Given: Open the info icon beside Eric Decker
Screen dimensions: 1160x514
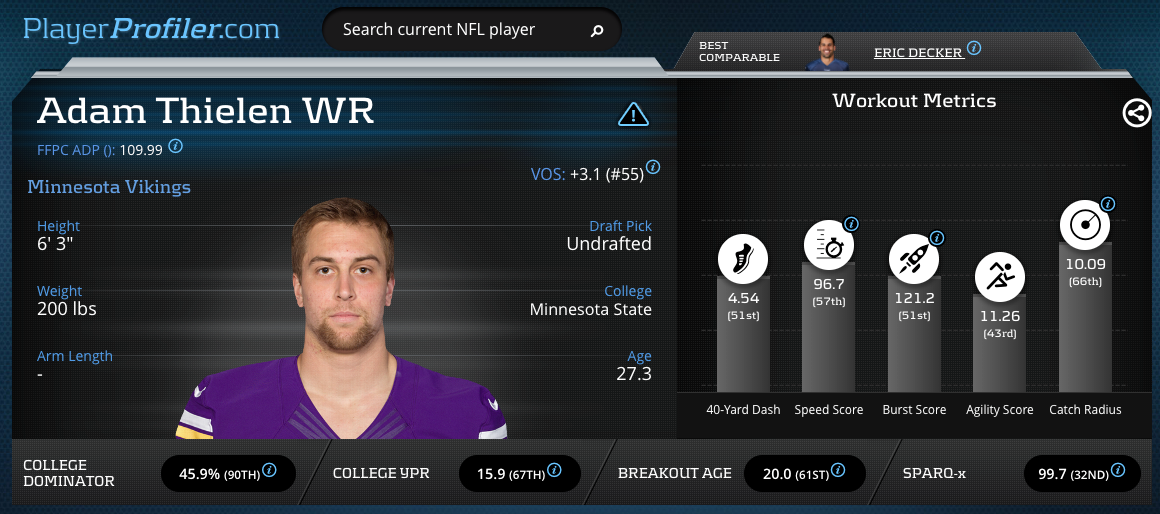Looking at the screenshot, I should pos(974,48).
